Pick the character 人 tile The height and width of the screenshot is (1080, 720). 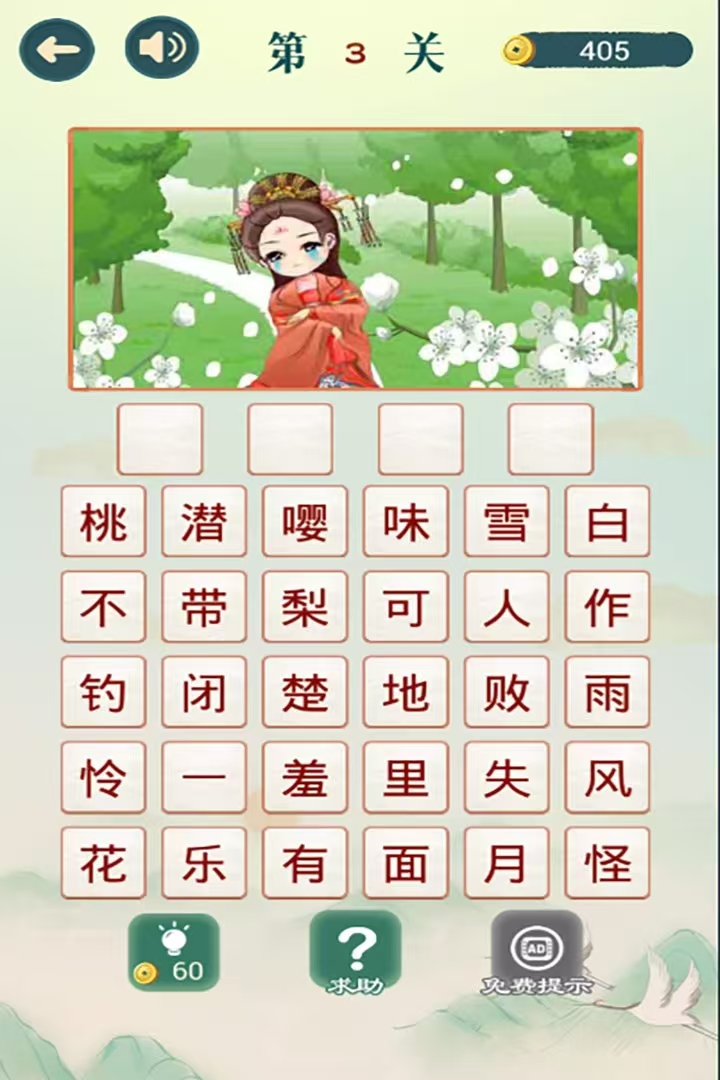click(x=506, y=607)
